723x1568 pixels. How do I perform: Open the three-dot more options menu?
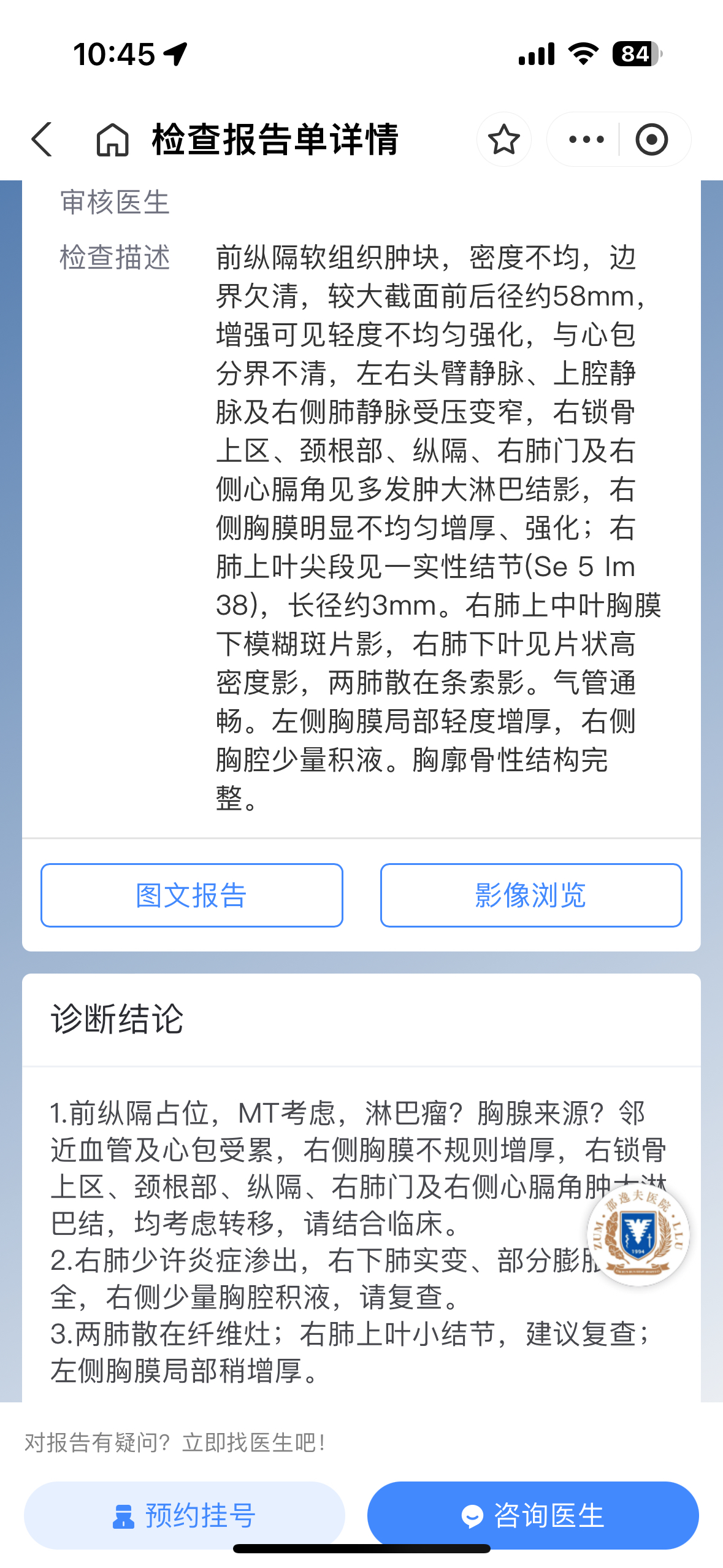586,139
